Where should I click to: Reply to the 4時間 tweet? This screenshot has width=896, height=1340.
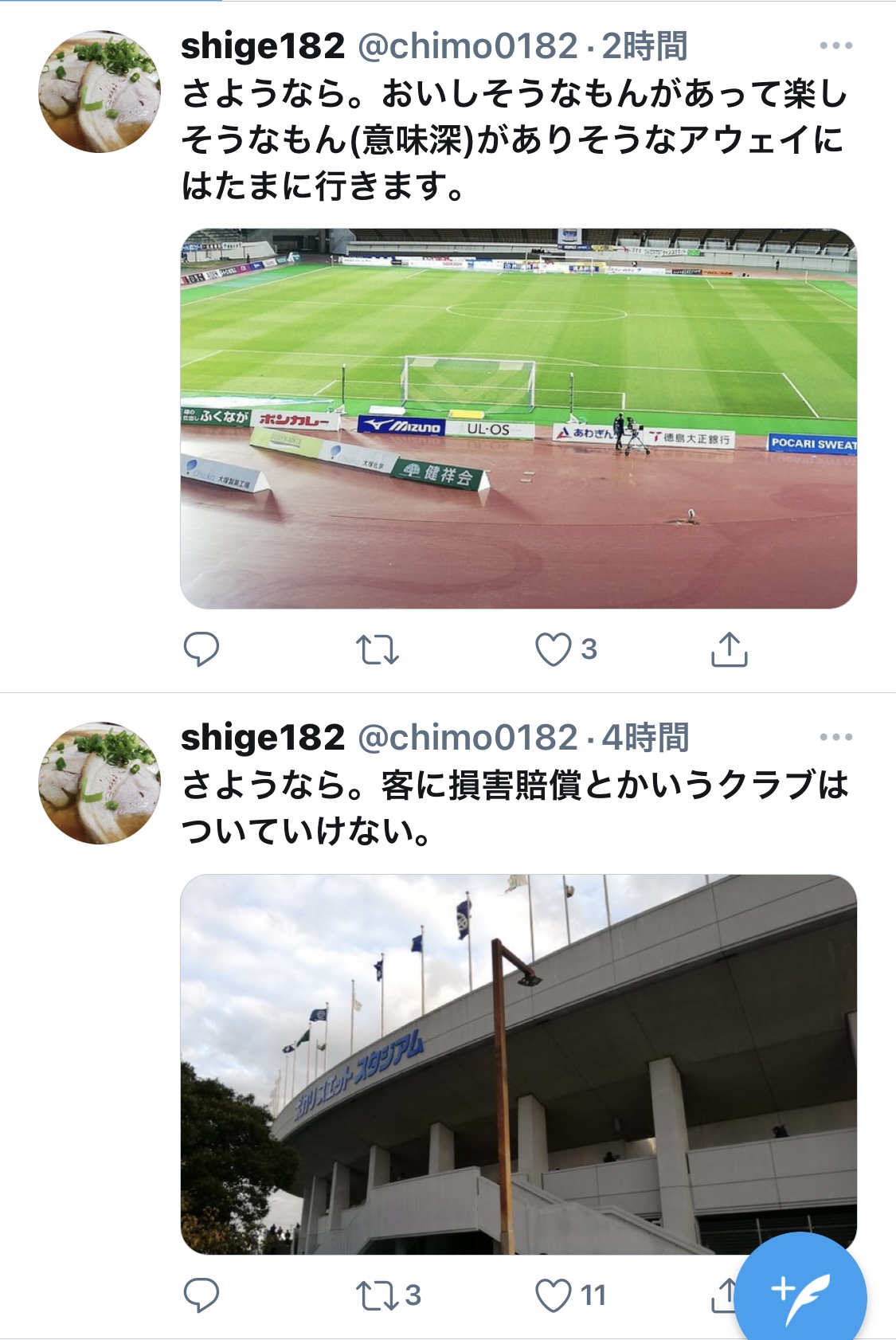pos(201,1295)
